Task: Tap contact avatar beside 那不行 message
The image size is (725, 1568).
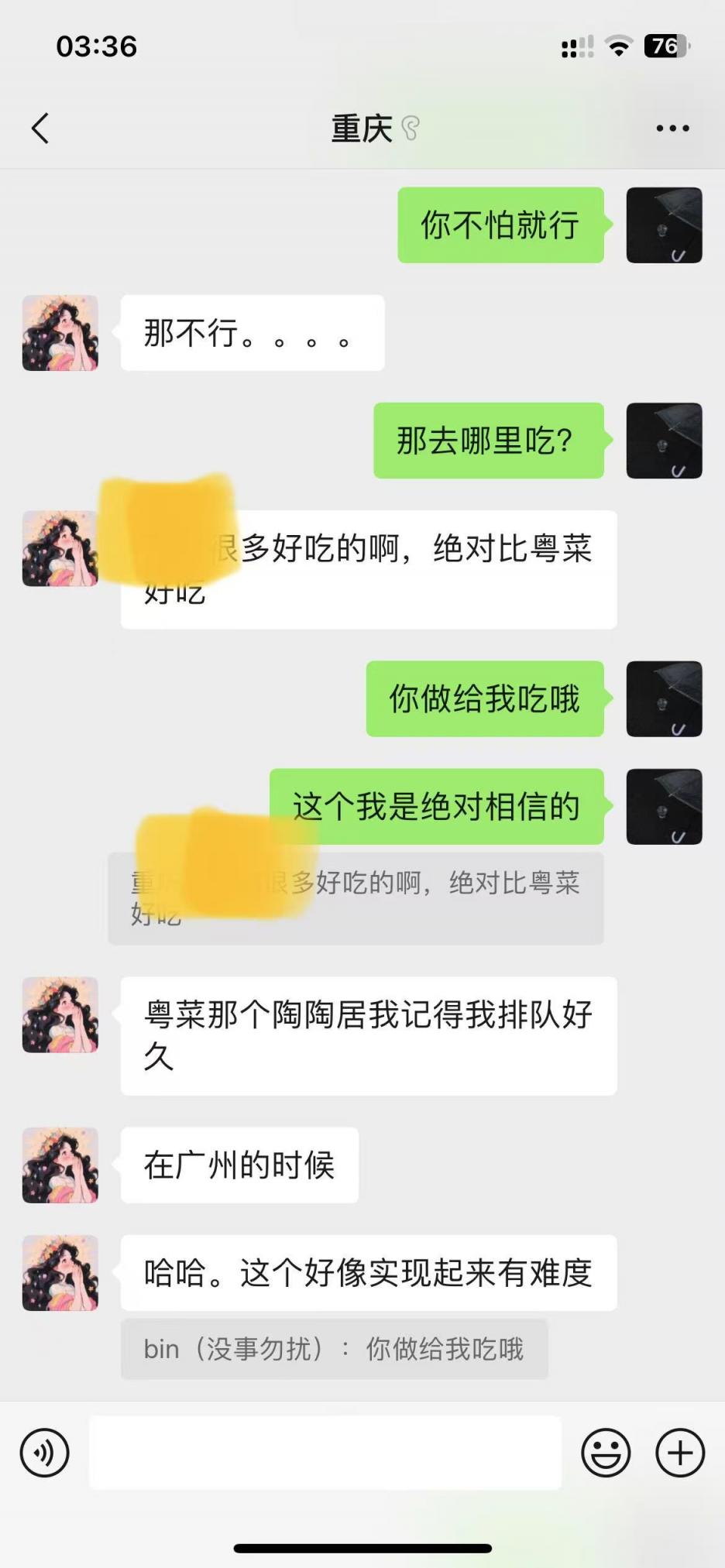Action: click(60, 333)
